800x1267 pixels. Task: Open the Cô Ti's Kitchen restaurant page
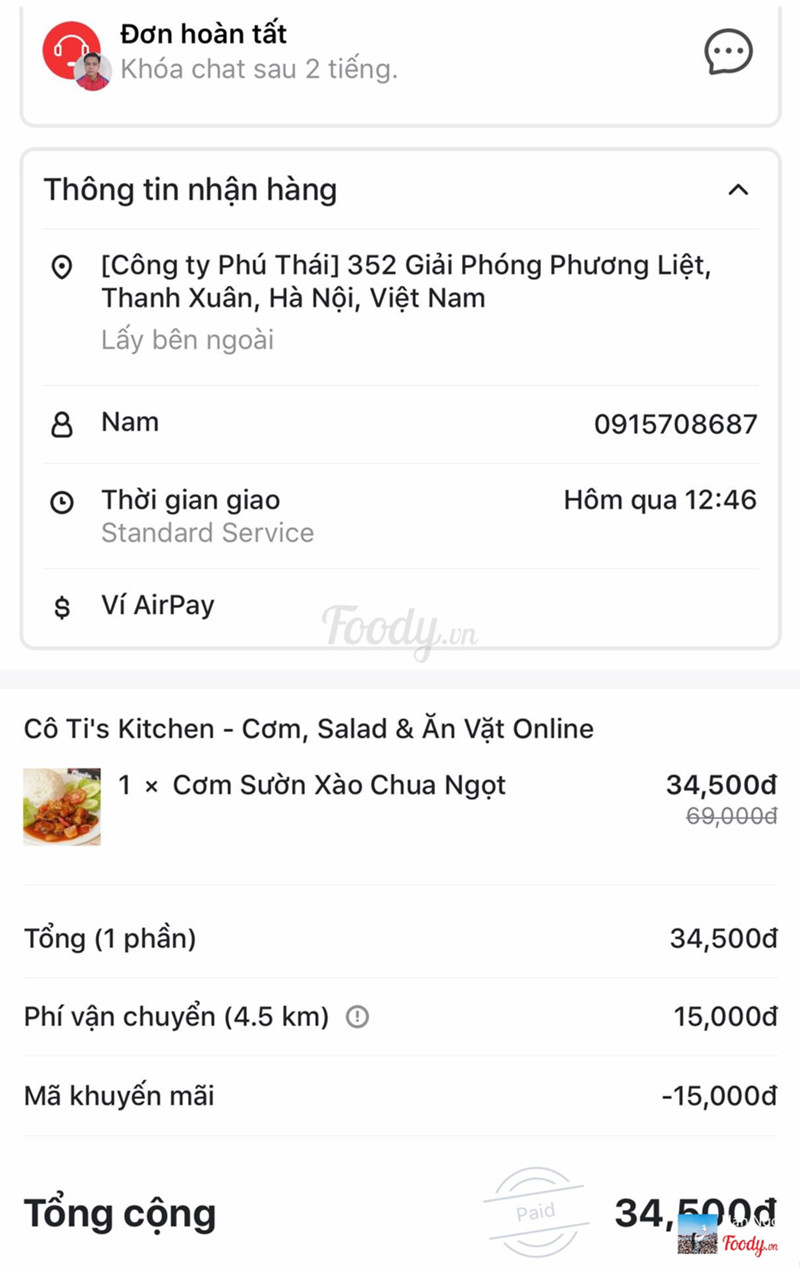pyautogui.click(x=308, y=729)
